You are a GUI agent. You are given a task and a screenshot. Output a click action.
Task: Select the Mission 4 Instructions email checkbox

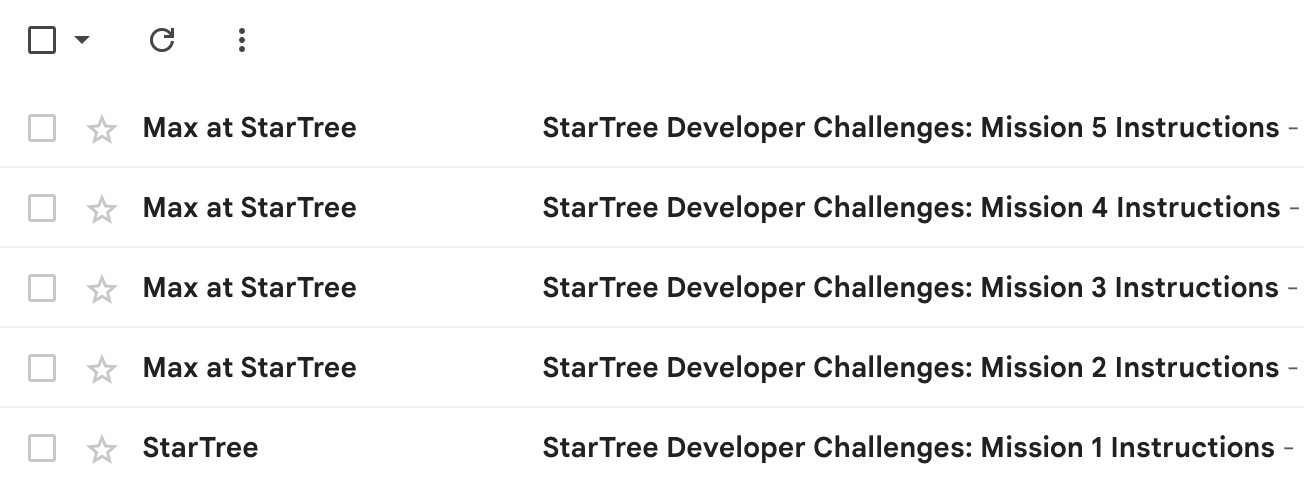[x=42, y=208]
